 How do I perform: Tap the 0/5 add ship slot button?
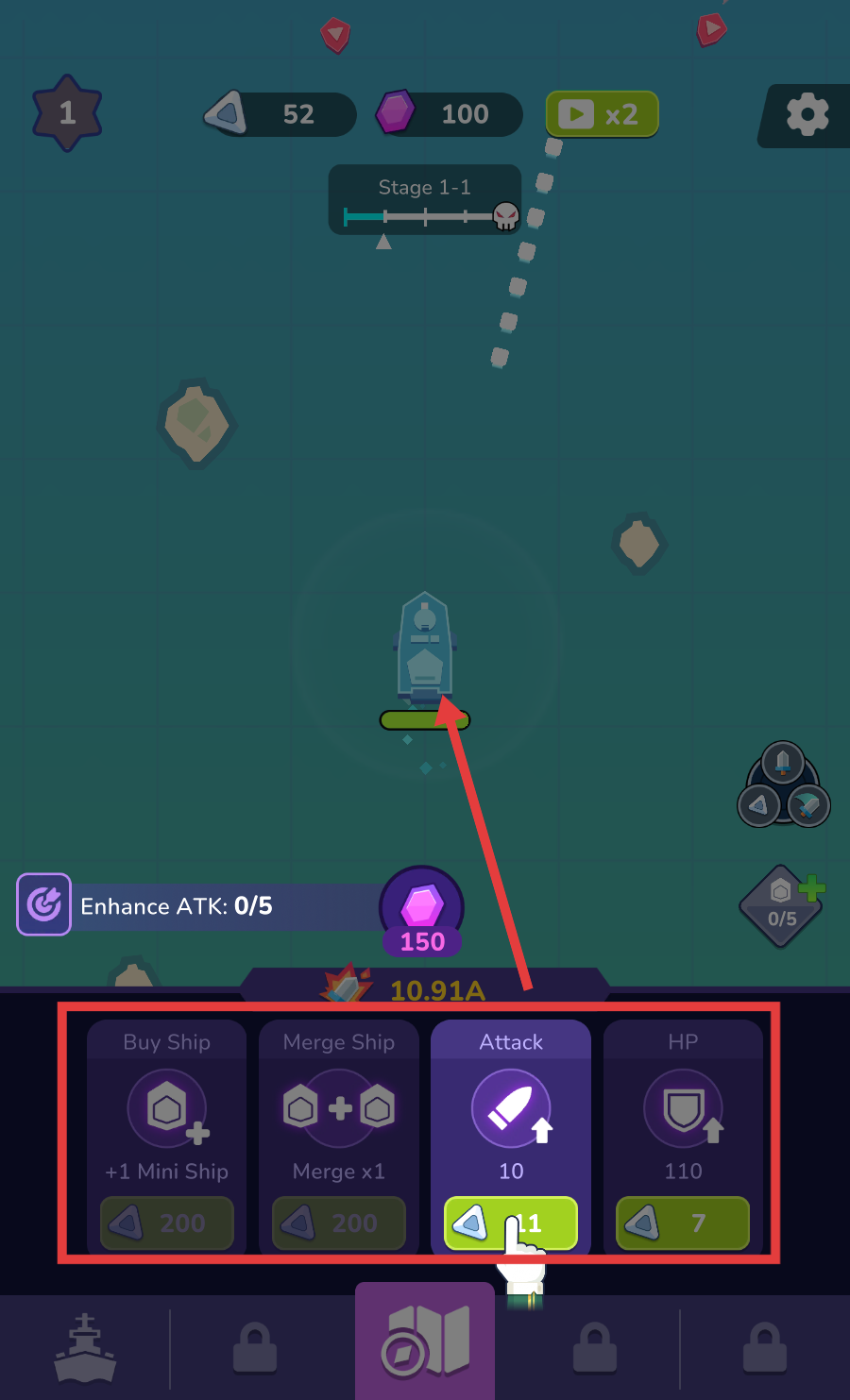[x=781, y=906]
